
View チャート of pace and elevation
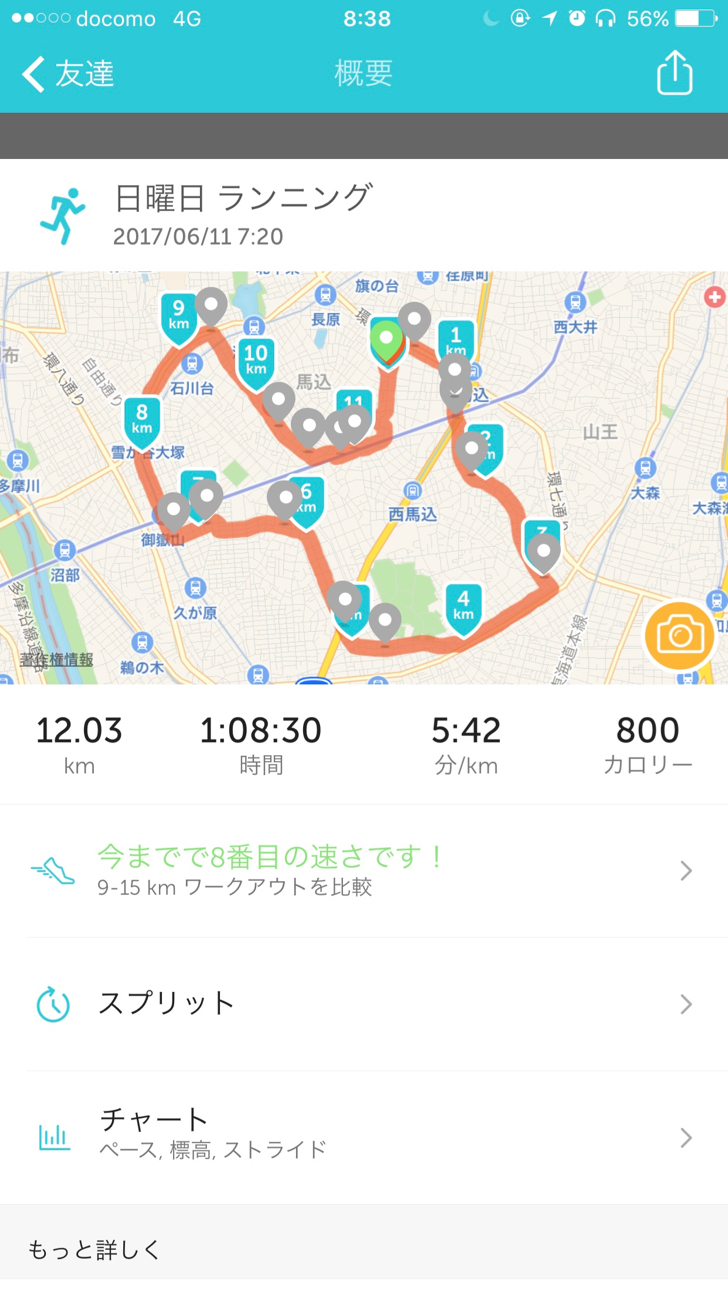coord(364,1137)
